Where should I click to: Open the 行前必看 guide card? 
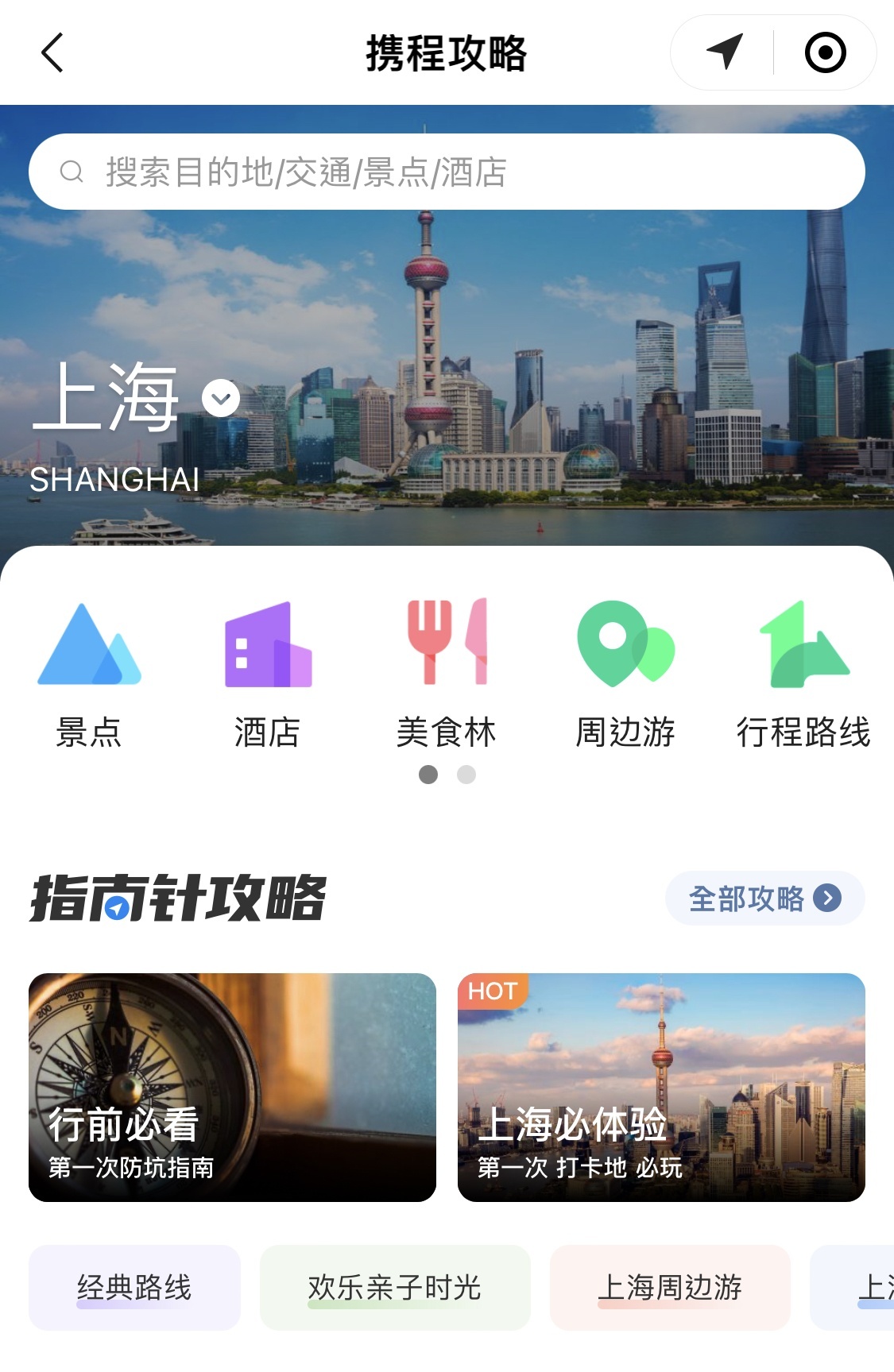(x=232, y=1087)
